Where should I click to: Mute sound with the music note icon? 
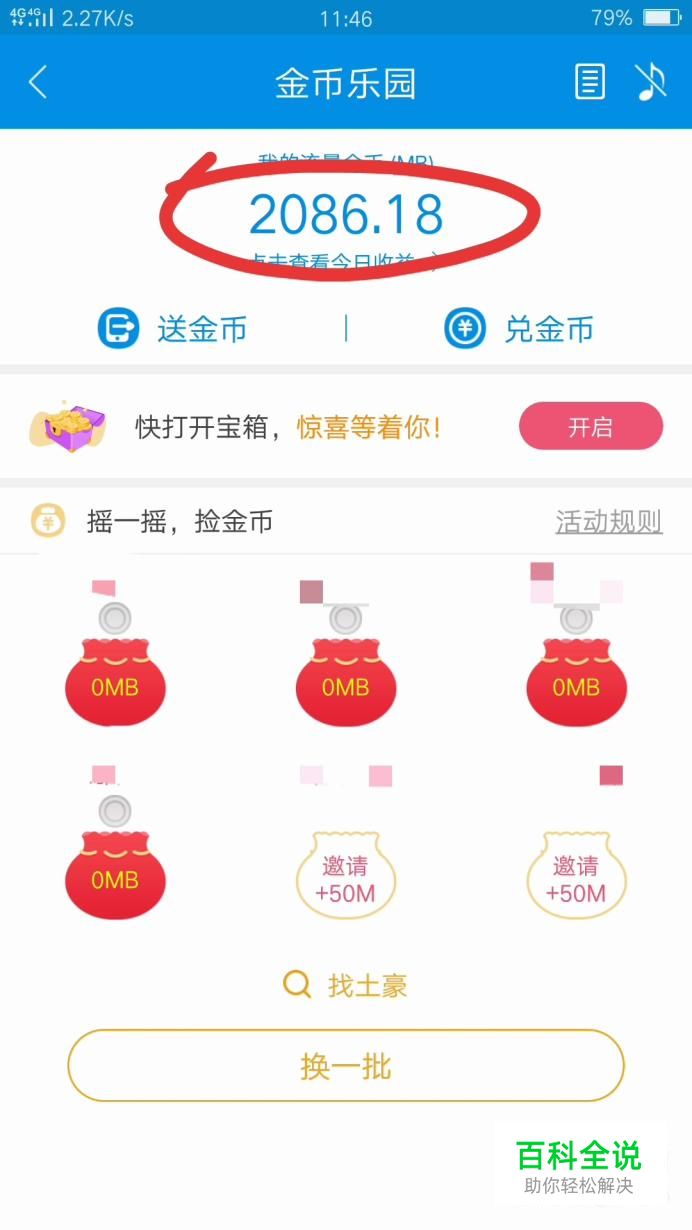click(x=651, y=82)
